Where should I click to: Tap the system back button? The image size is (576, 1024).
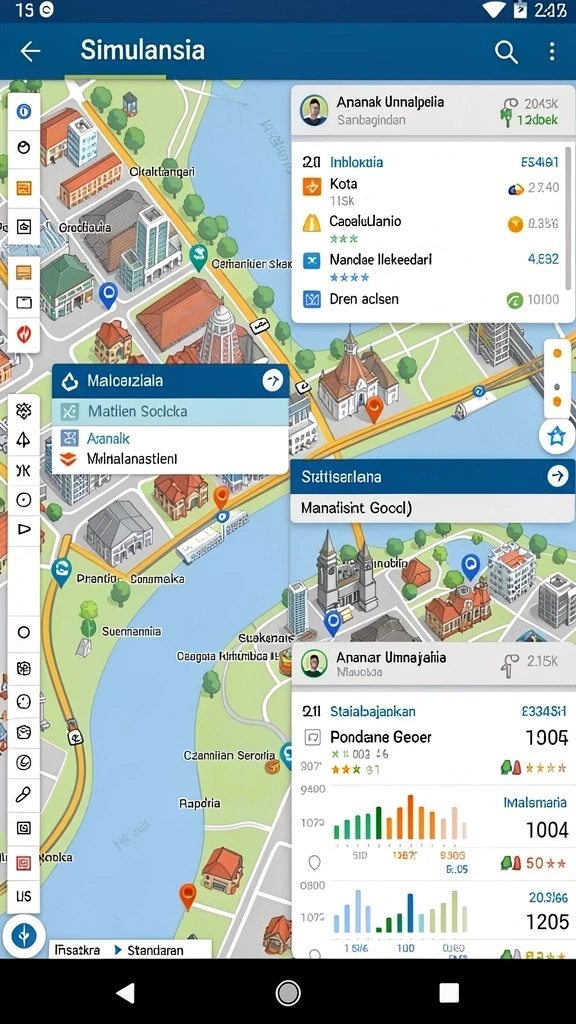pyautogui.click(x=125, y=993)
